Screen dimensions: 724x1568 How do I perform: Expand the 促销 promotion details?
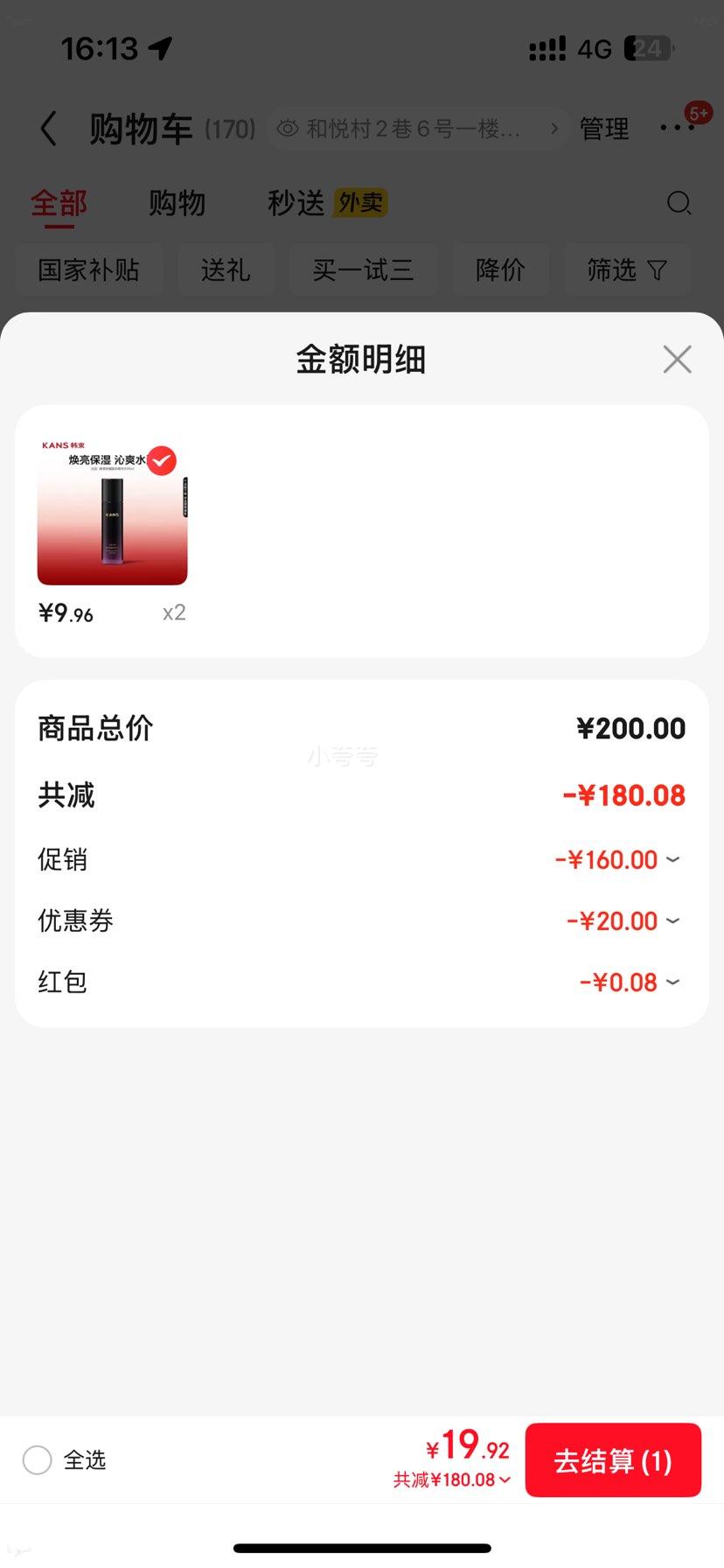(672, 859)
